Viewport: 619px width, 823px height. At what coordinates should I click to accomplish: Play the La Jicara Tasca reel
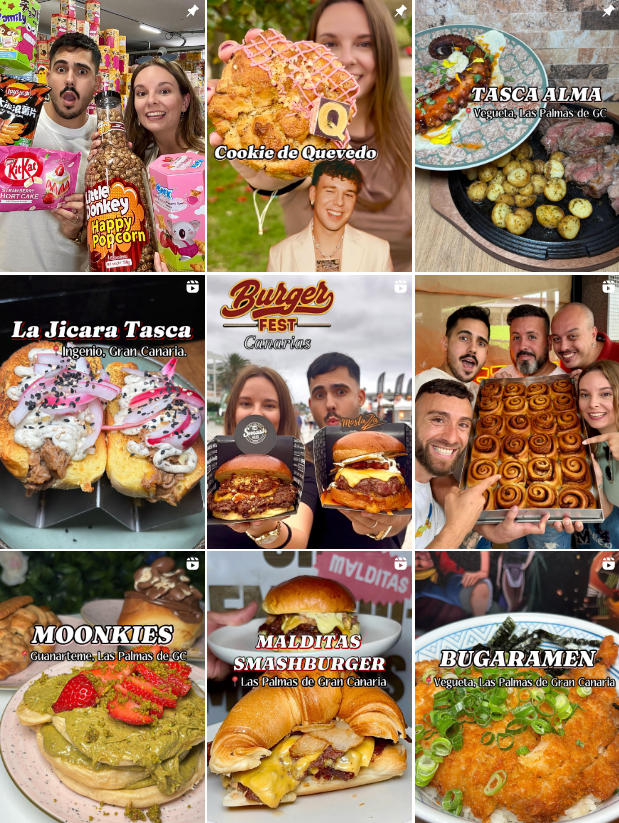click(x=102, y=412)
